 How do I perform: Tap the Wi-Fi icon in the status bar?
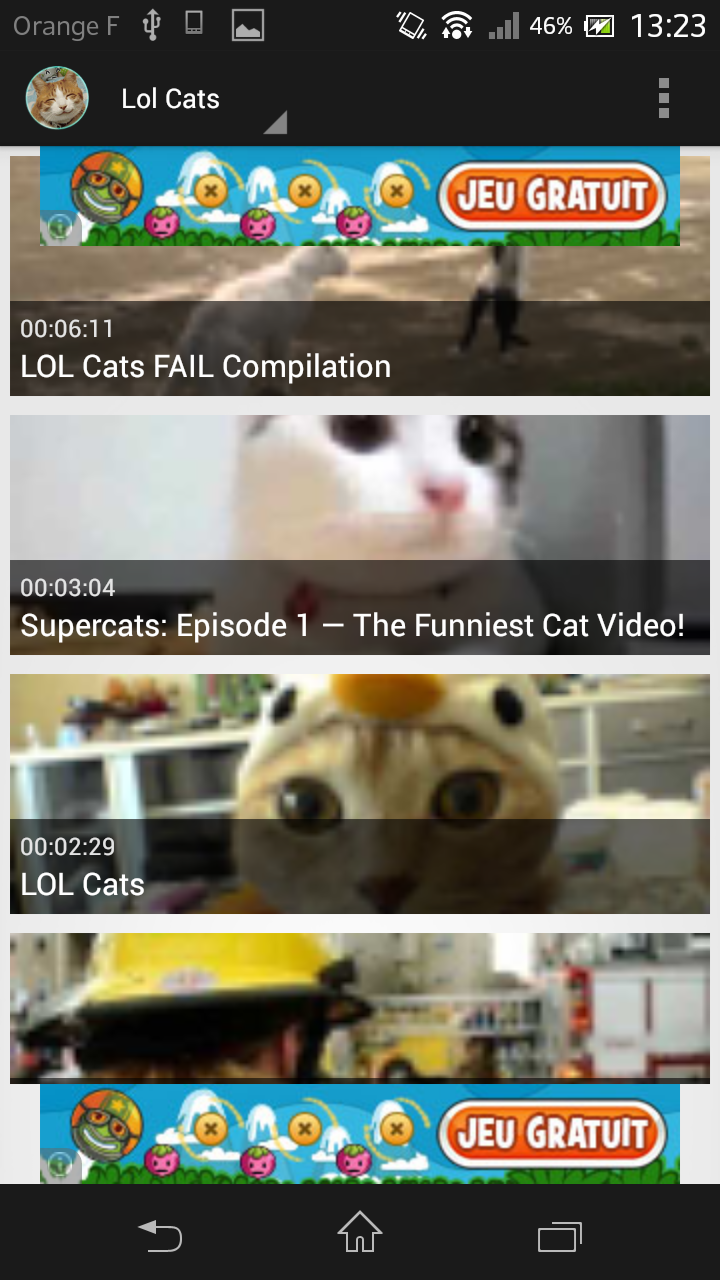457,25
